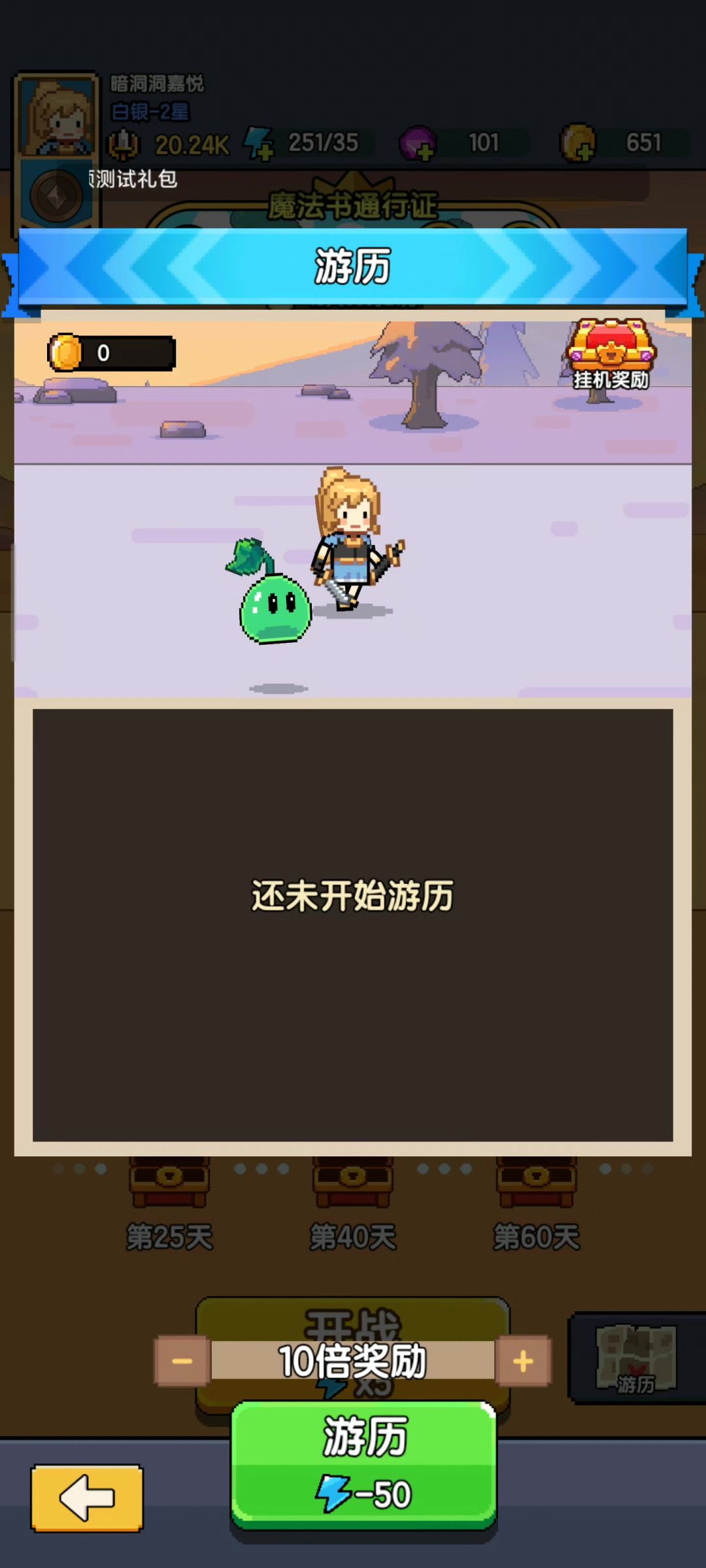Image resolution: width=706 pixels, height=1568 pixels.
Task: Open the 挂机奖励 idle reward chest
Action: 611,353
